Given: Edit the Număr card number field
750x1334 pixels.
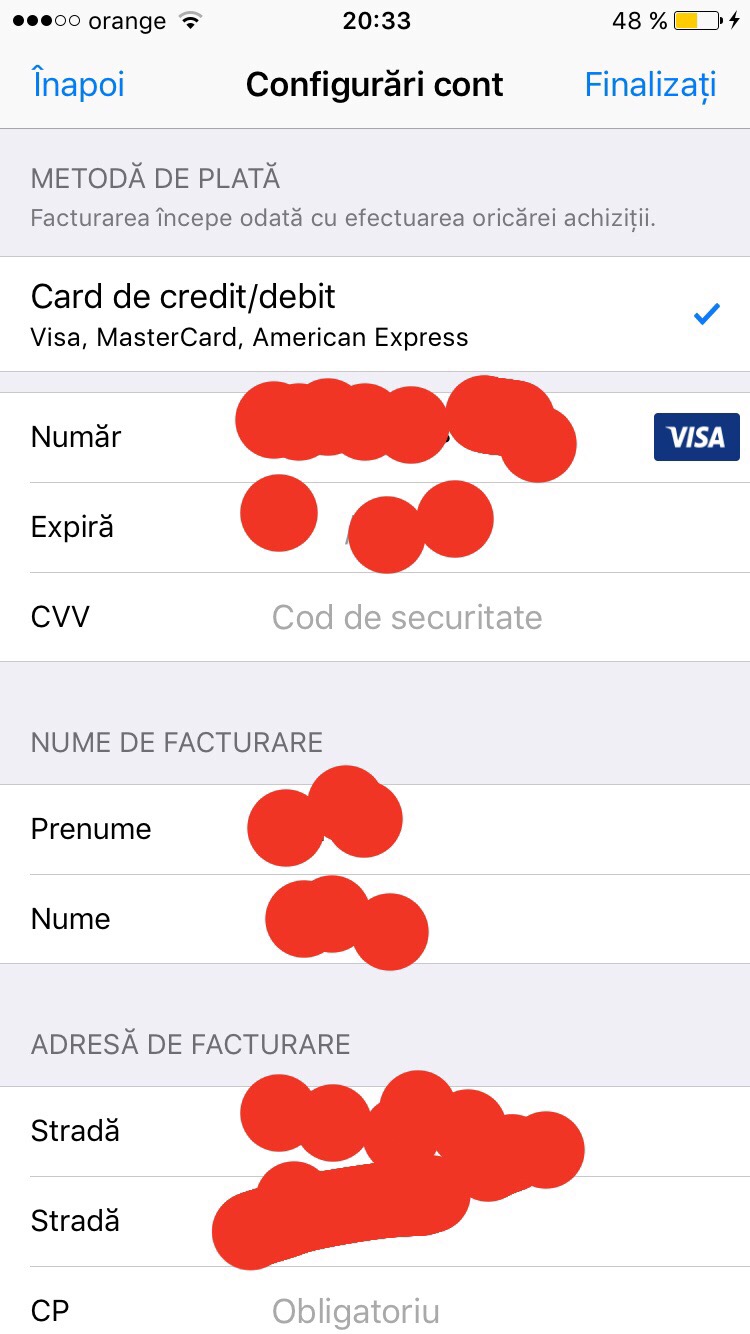Looking at the screenshot, I should (440, 437).
